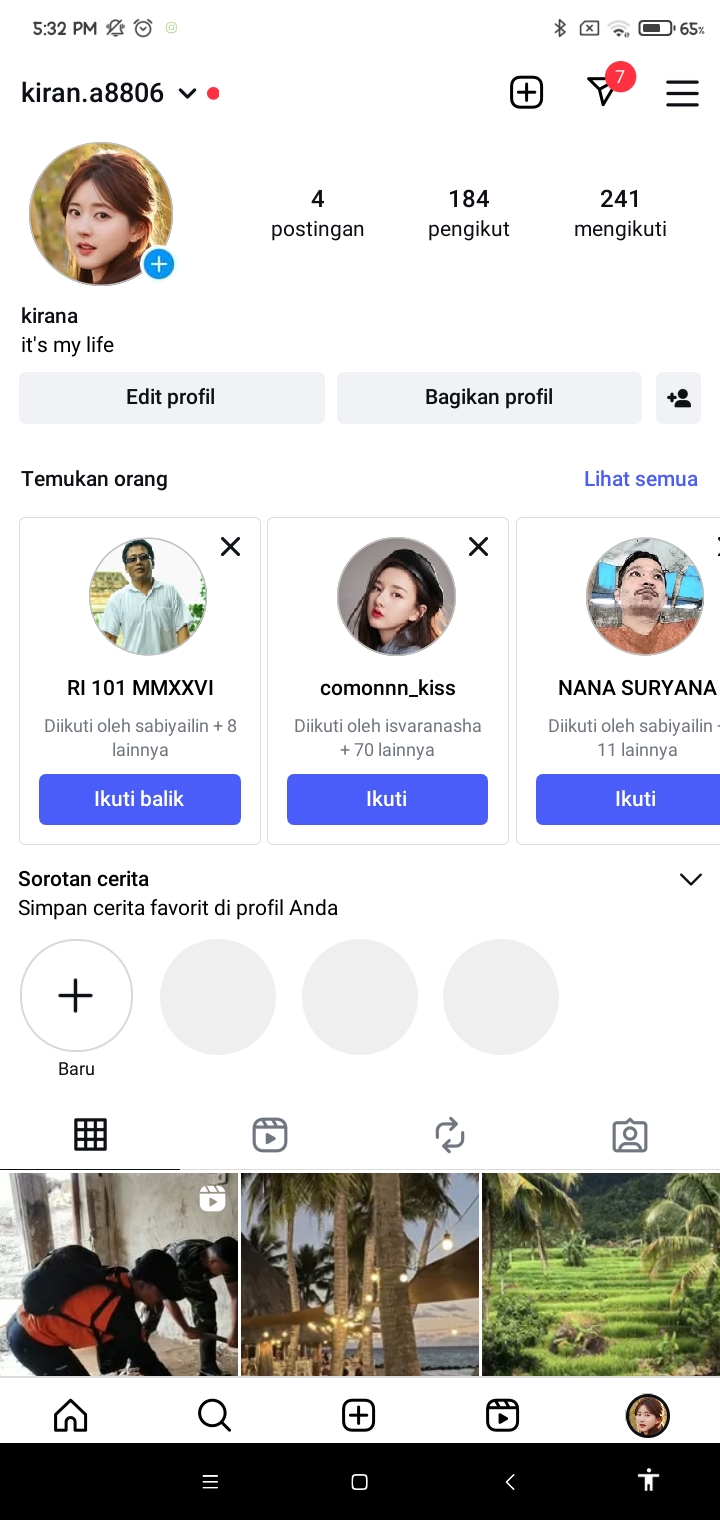Switch to the reposts tab
Screen dimensions: 720x1520
point(450,1135)
